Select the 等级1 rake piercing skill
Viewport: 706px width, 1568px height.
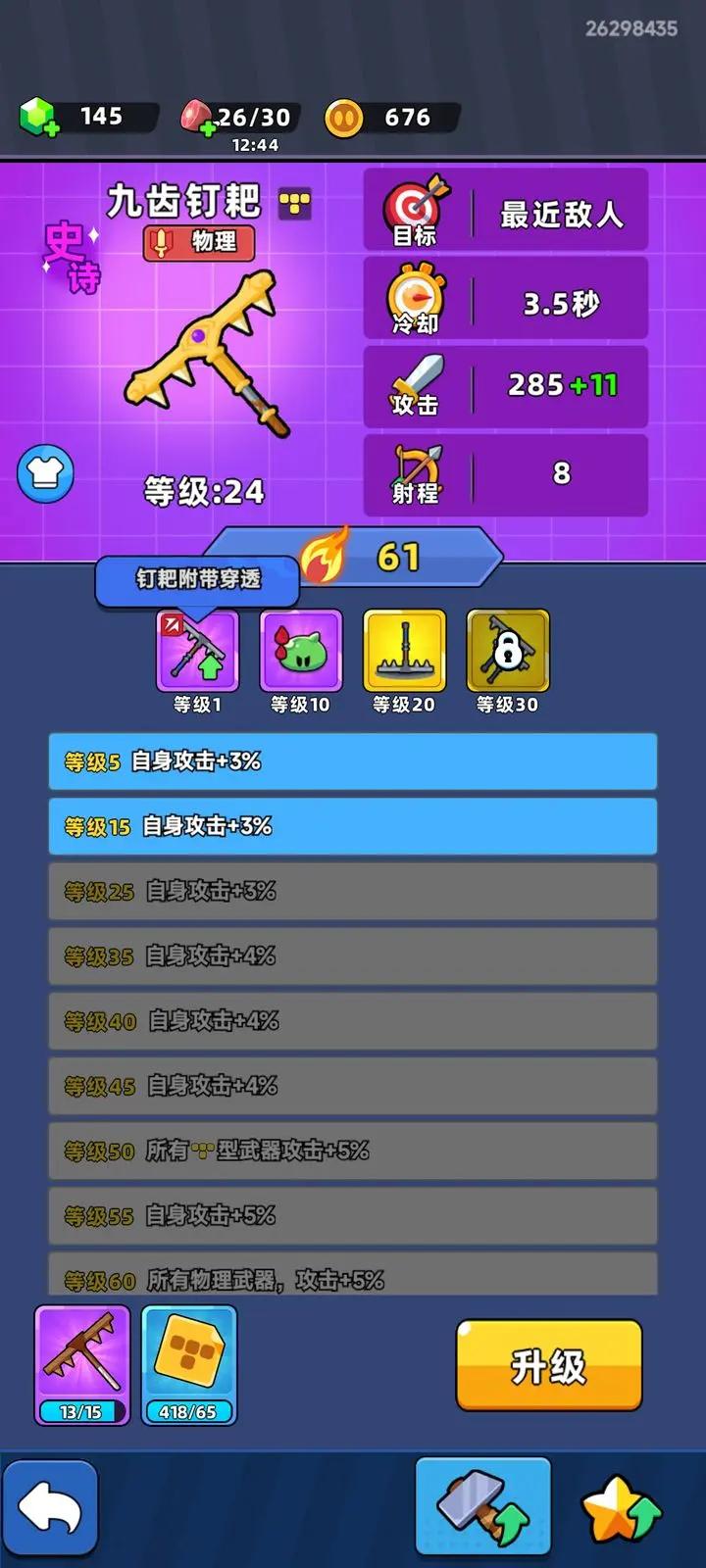coord(197,651)
